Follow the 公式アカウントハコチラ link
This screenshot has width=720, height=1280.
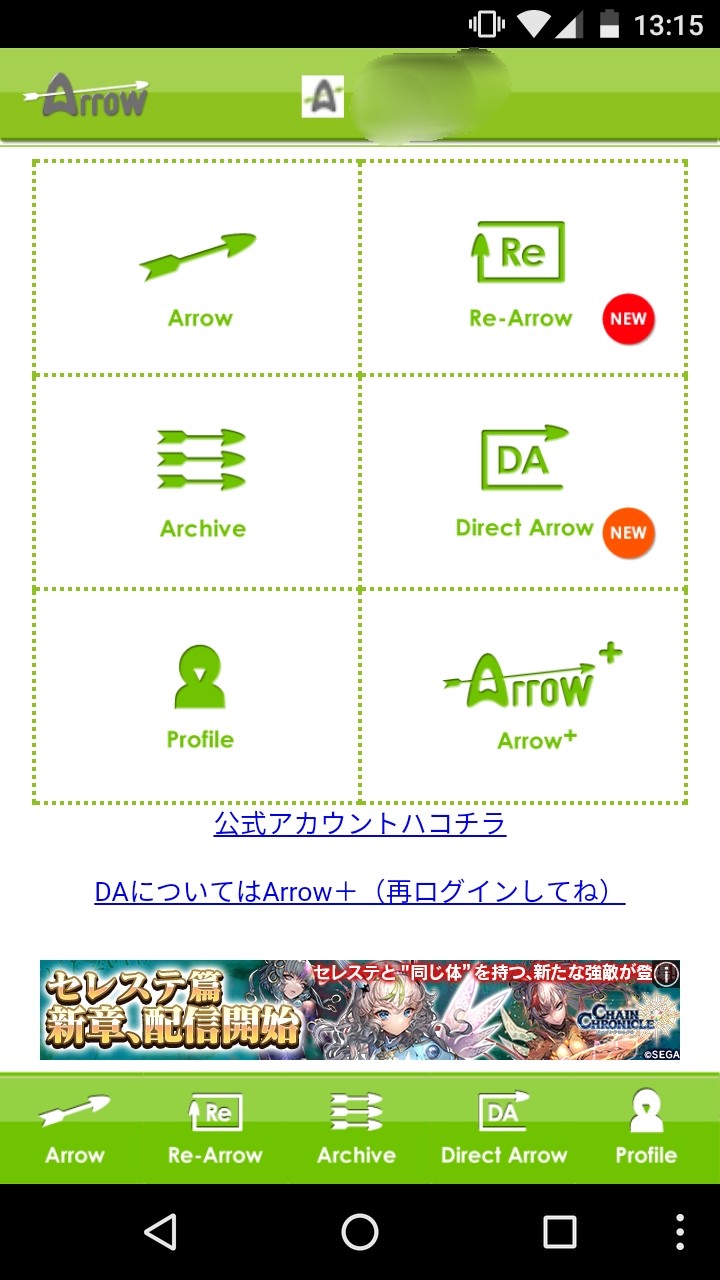point(360,824)
